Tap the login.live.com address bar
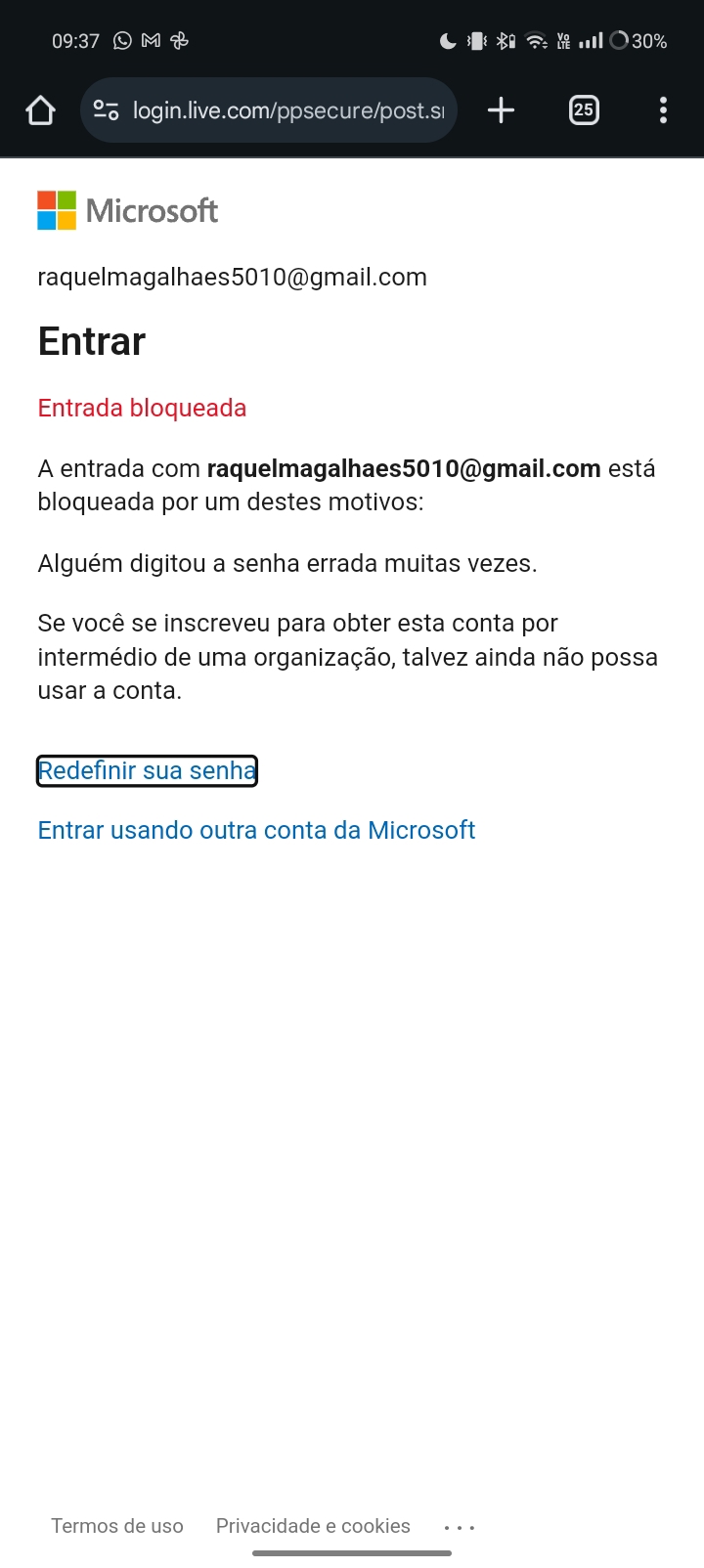Image resolution: width=704 pixels, height=1568 pixels. 269,110
